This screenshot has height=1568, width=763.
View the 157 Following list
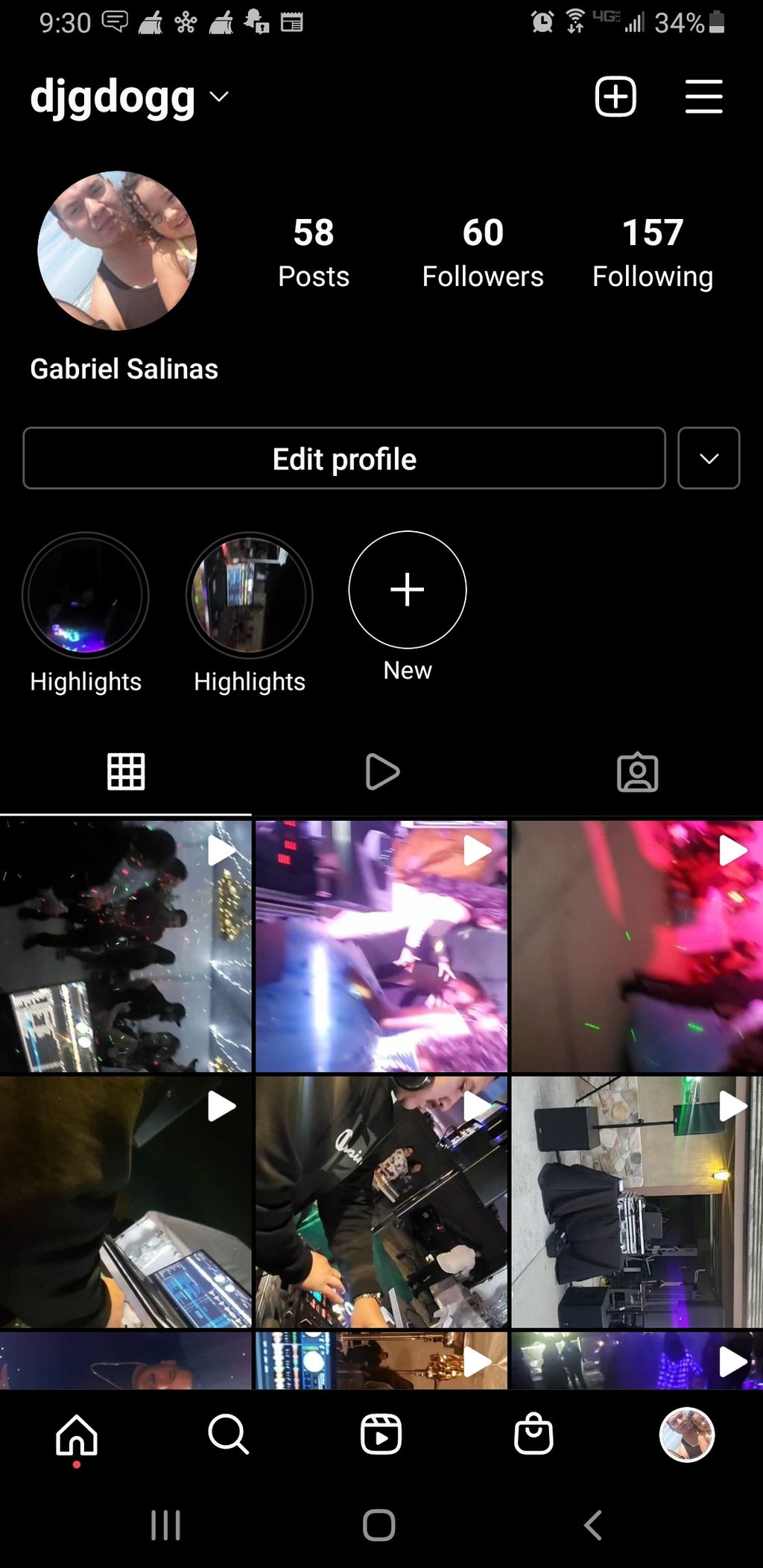pyautogui.click(x=652, y=253)
